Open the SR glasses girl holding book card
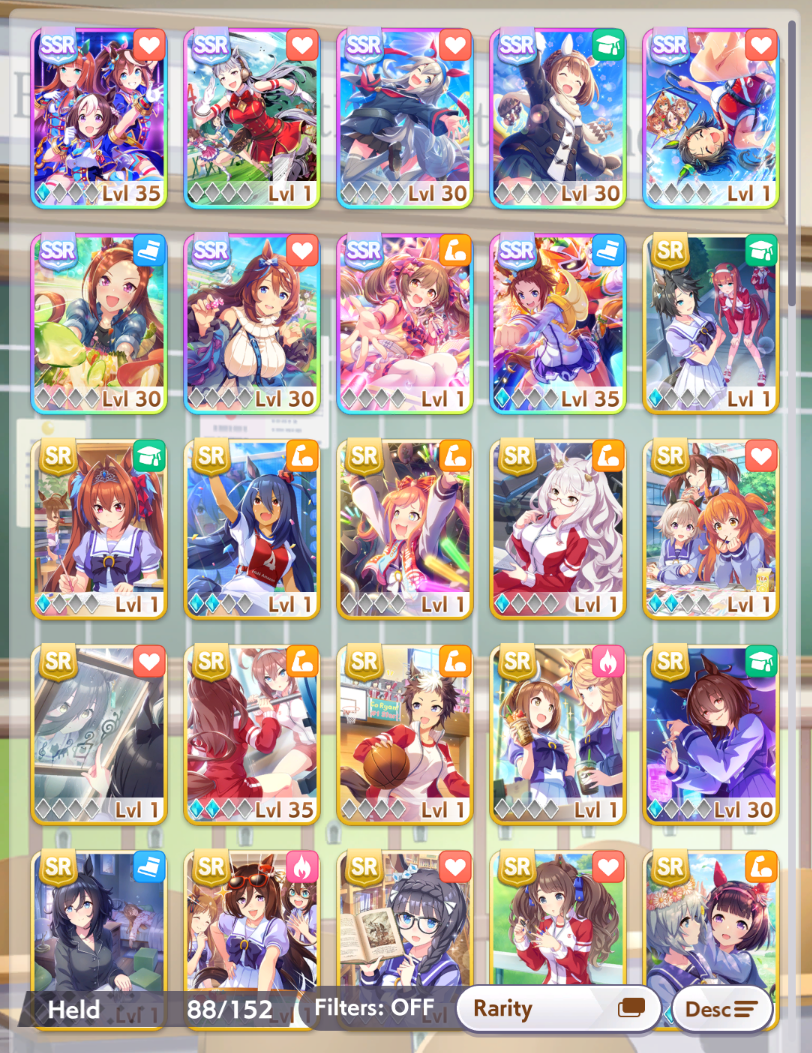 point(405,920)
